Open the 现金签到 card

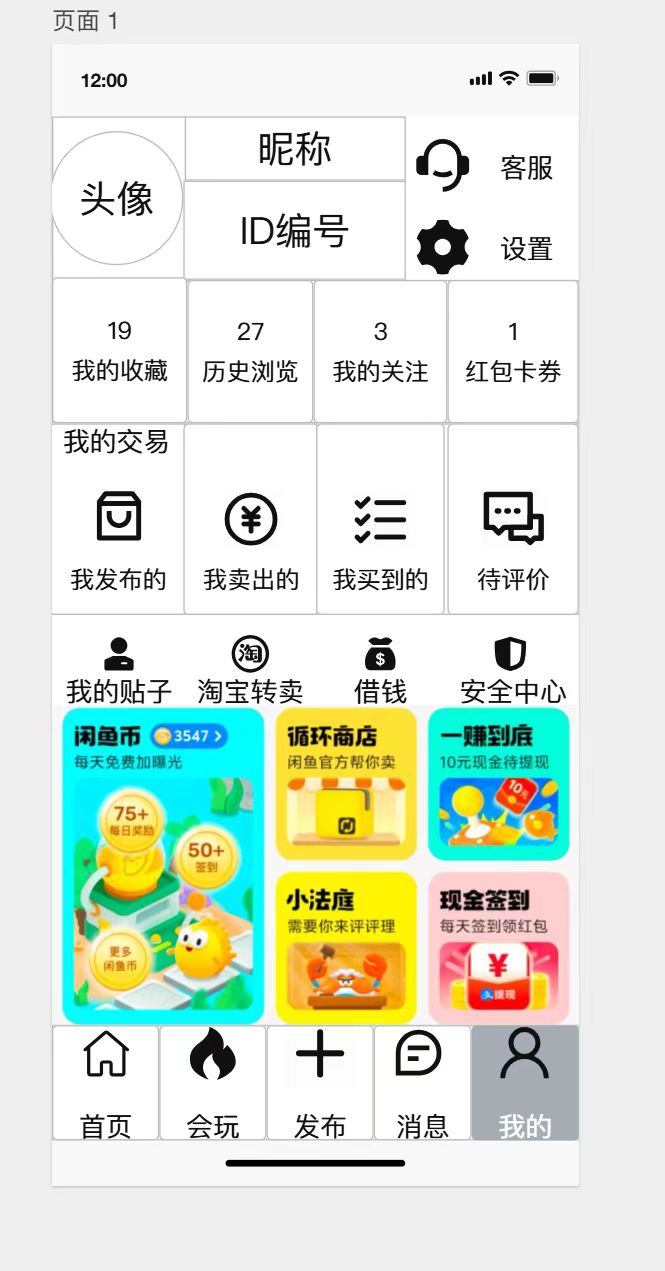(498, 946)
